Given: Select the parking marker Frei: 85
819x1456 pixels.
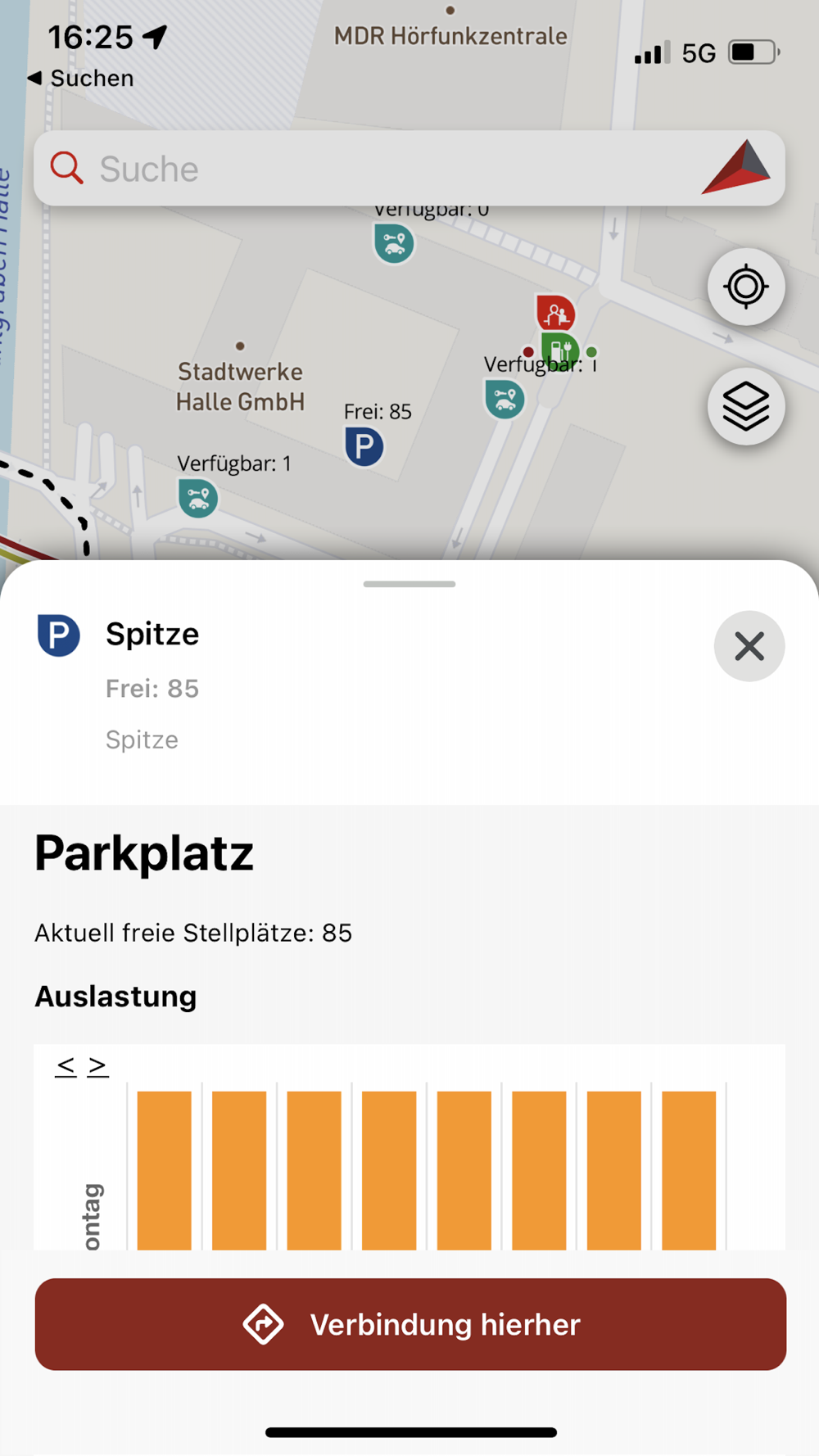Looking at the screenshot, I should click(364, 446).
